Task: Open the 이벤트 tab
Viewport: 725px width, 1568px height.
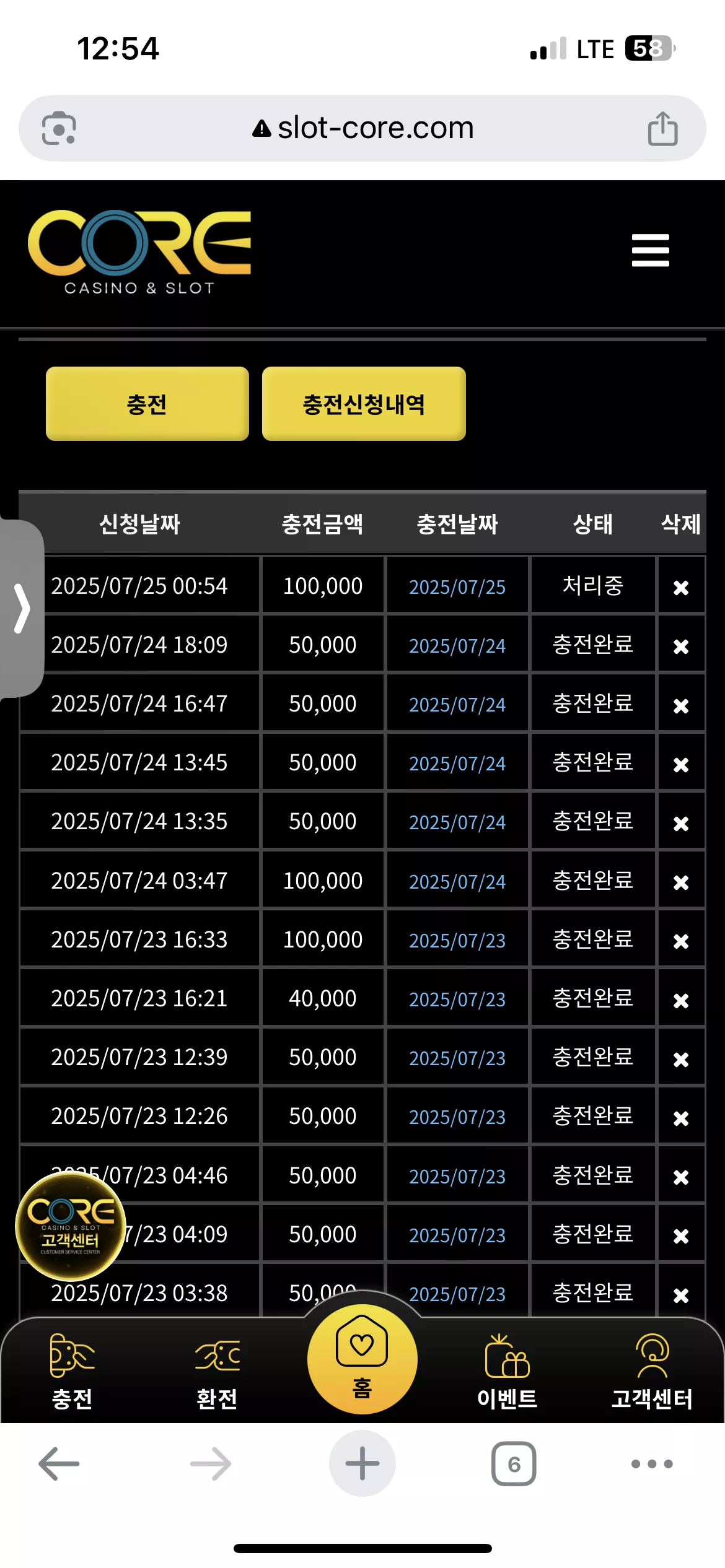Action: click(507, 1372)
